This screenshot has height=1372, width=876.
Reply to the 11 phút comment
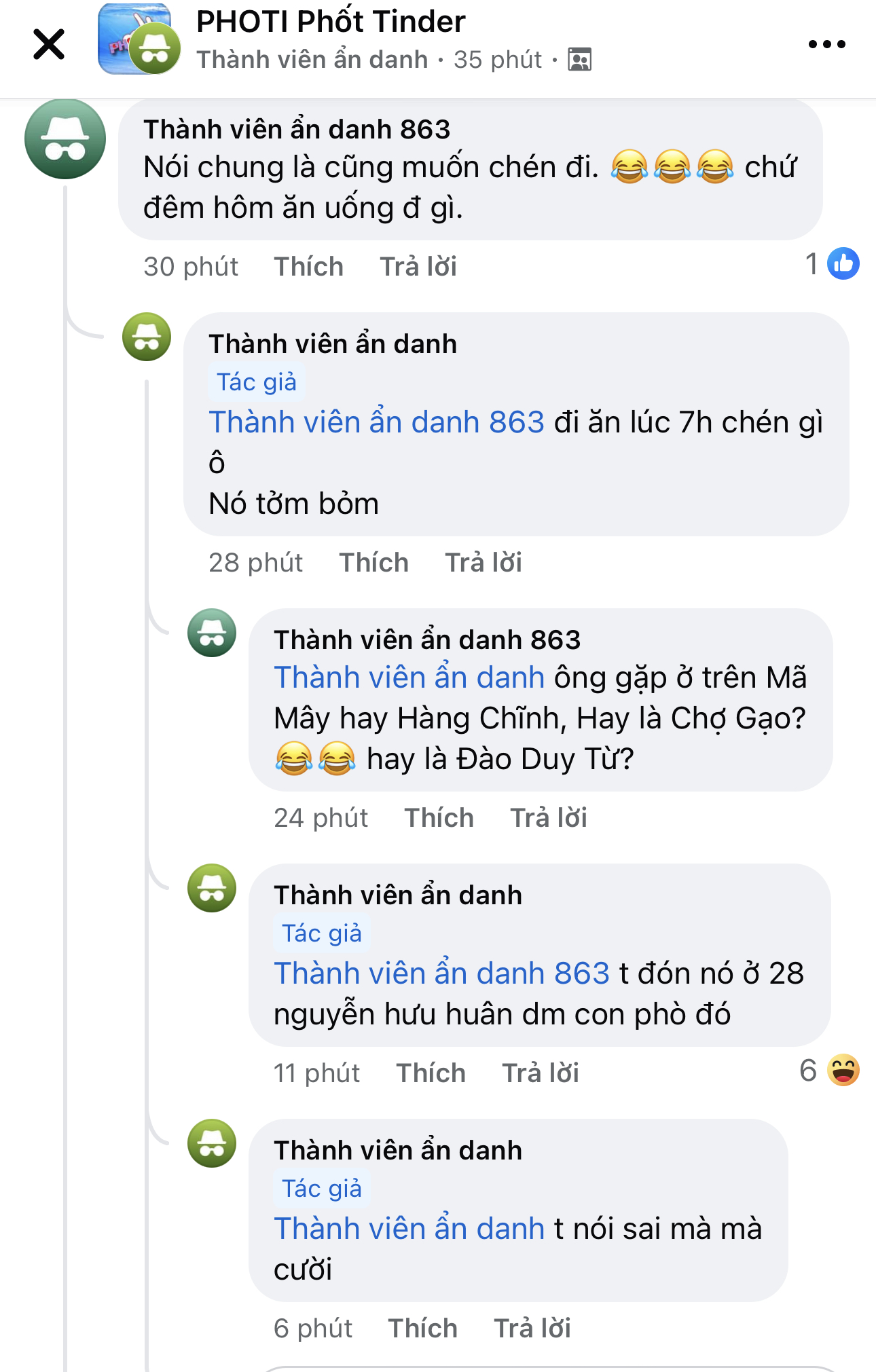(540, 1073)
